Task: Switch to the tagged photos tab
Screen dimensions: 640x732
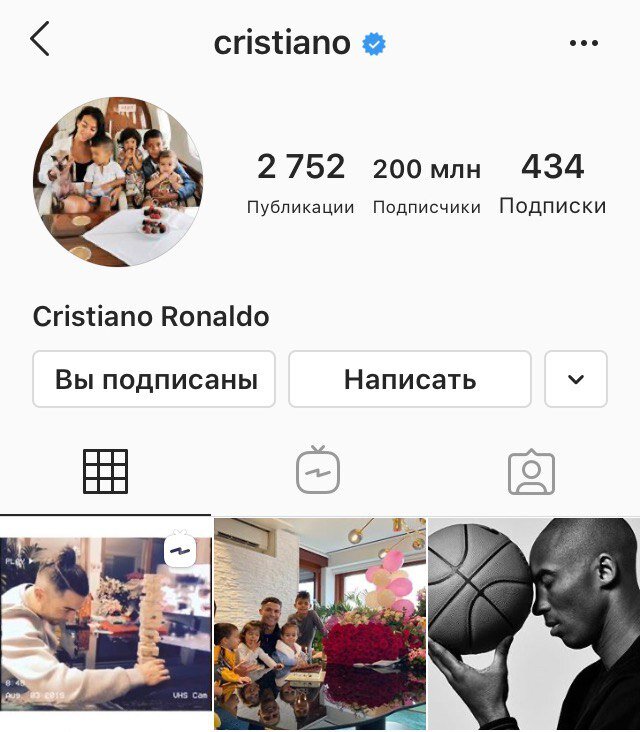Action: (x=531, y=471)
